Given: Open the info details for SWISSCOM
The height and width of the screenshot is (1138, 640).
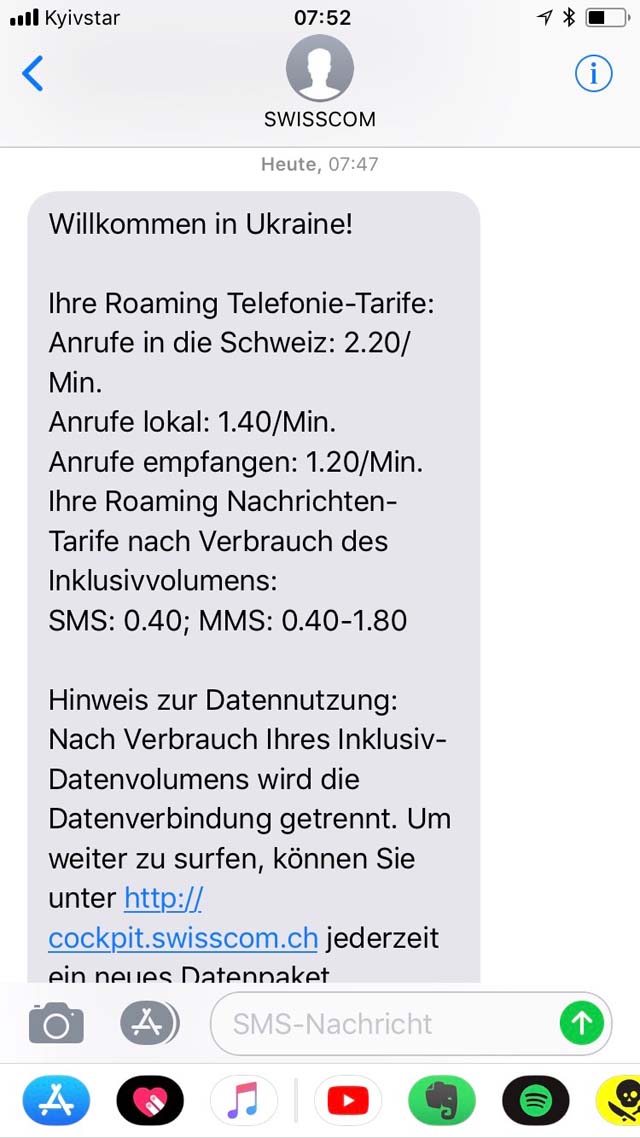Looking at the screenshot, I should [594, 73].
